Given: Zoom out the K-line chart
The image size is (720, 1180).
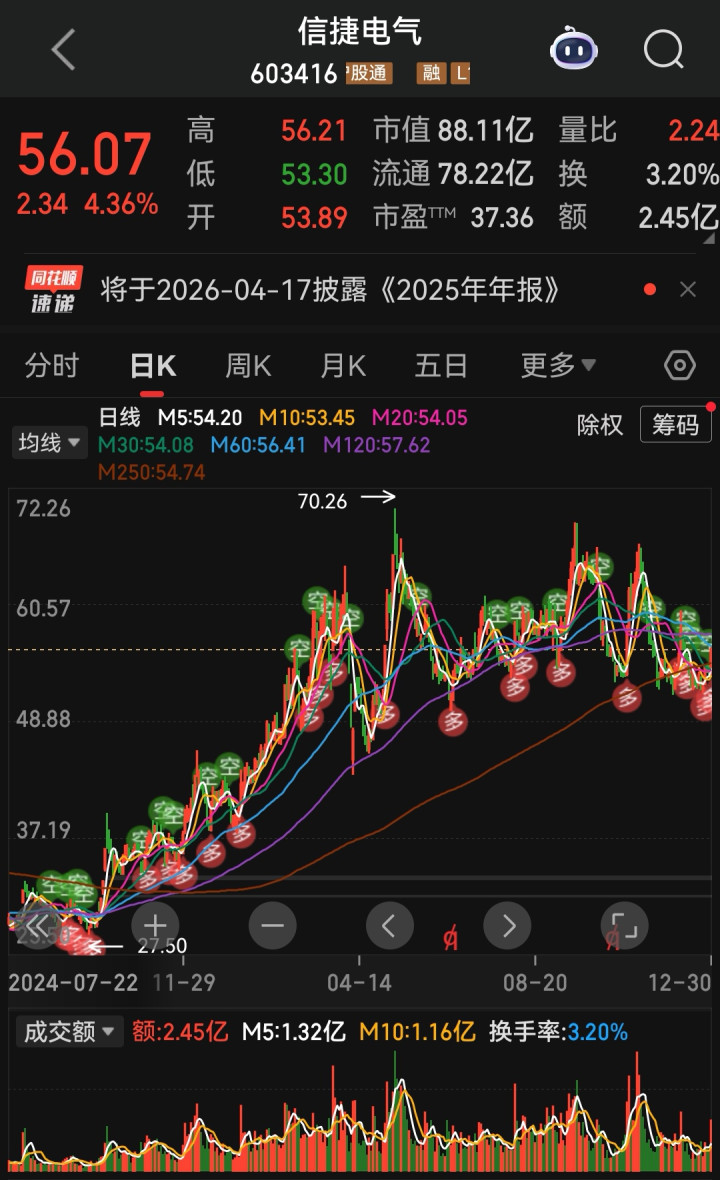Looking at the screenshot, I should pos(273,926).
